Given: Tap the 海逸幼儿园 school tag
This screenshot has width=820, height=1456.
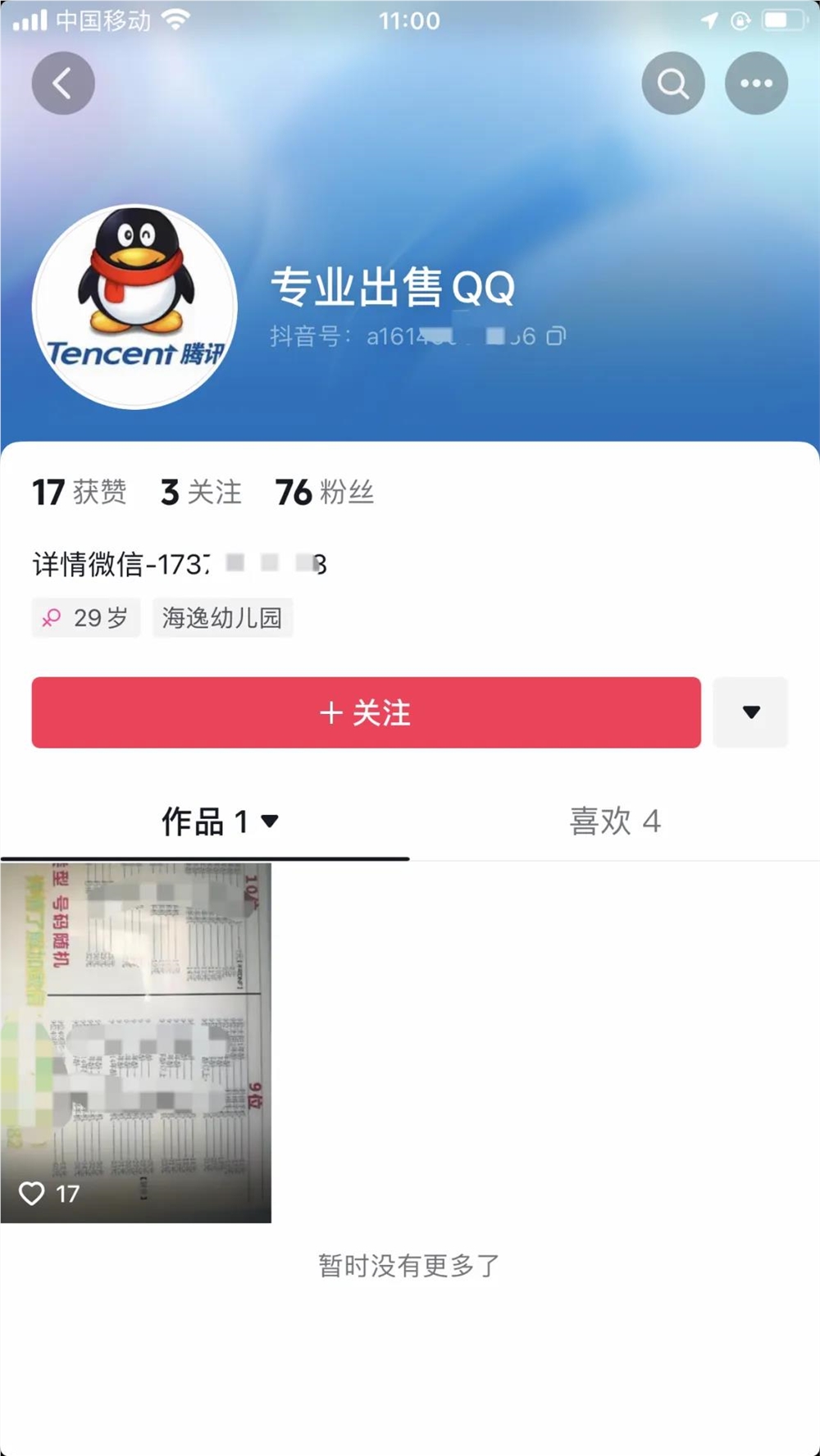Looking at the screenshot, I should click(222, 617).
